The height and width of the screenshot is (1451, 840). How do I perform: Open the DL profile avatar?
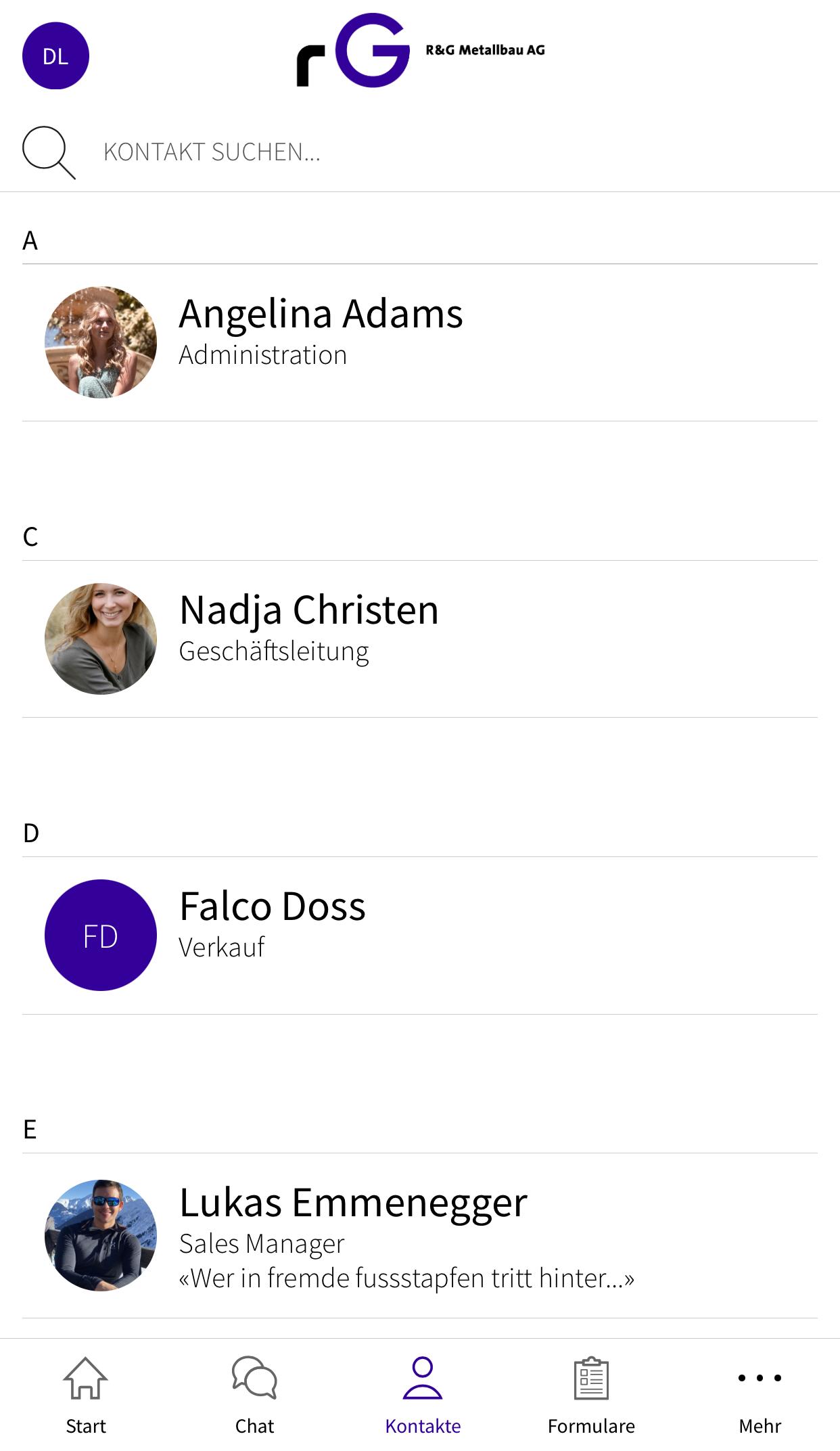pyautogui.click(x=55, y=55)
